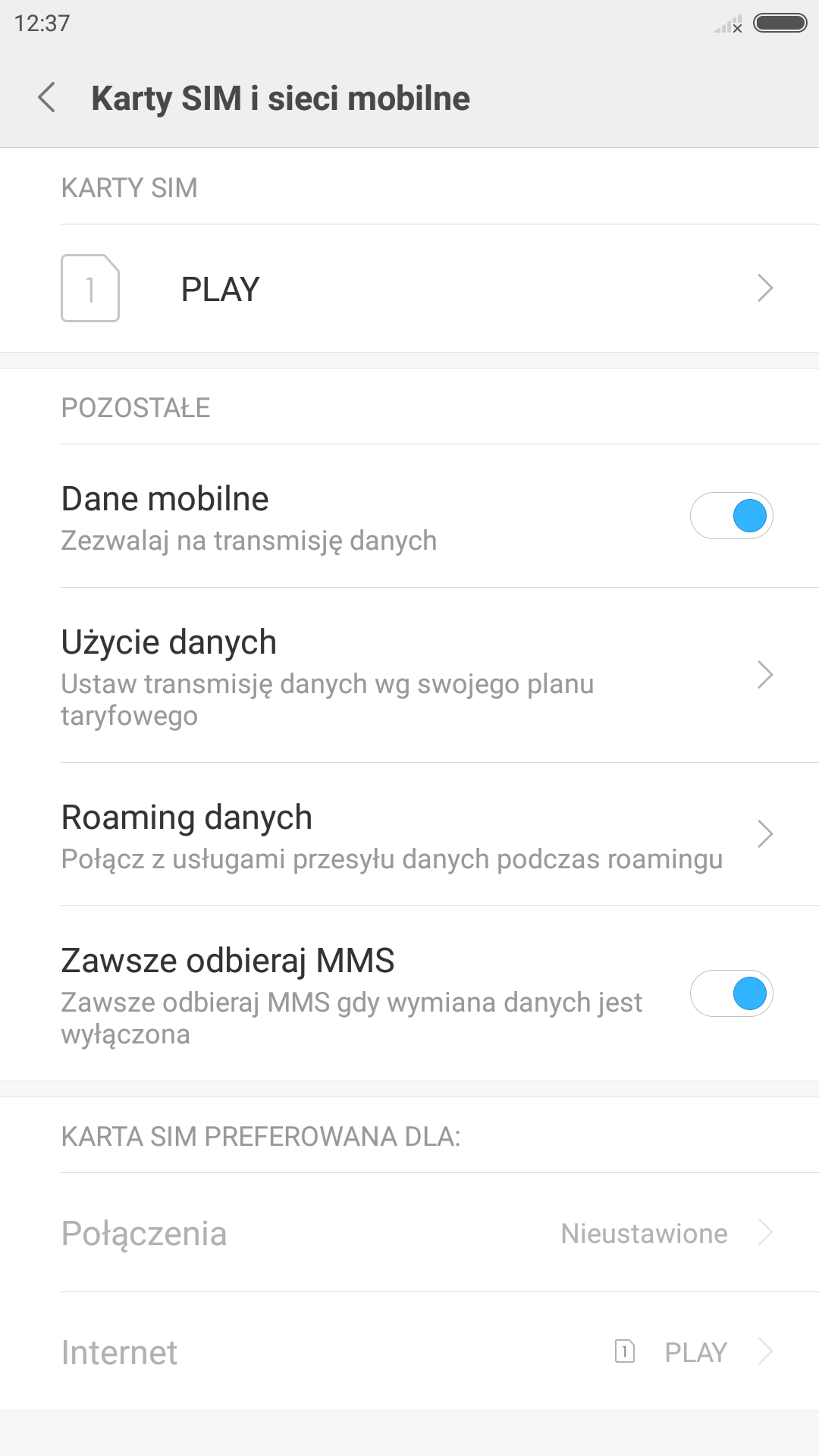Image resolution: width=819 pixels, height=1456 pixels.
Task: Choose preferred SIM for Połączenia
Action: (409, 1234)
